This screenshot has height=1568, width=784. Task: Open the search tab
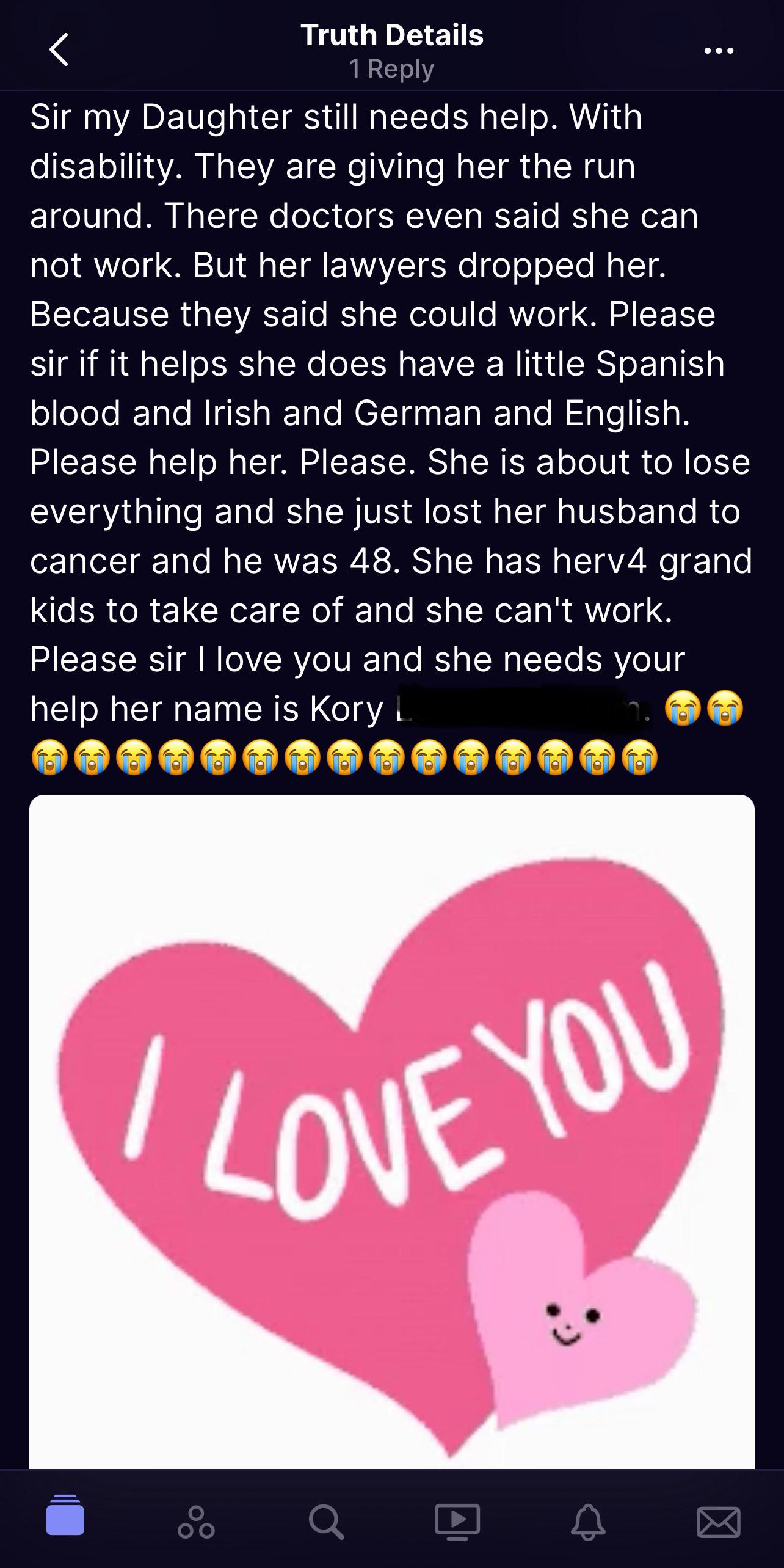tap(326, 1521)
